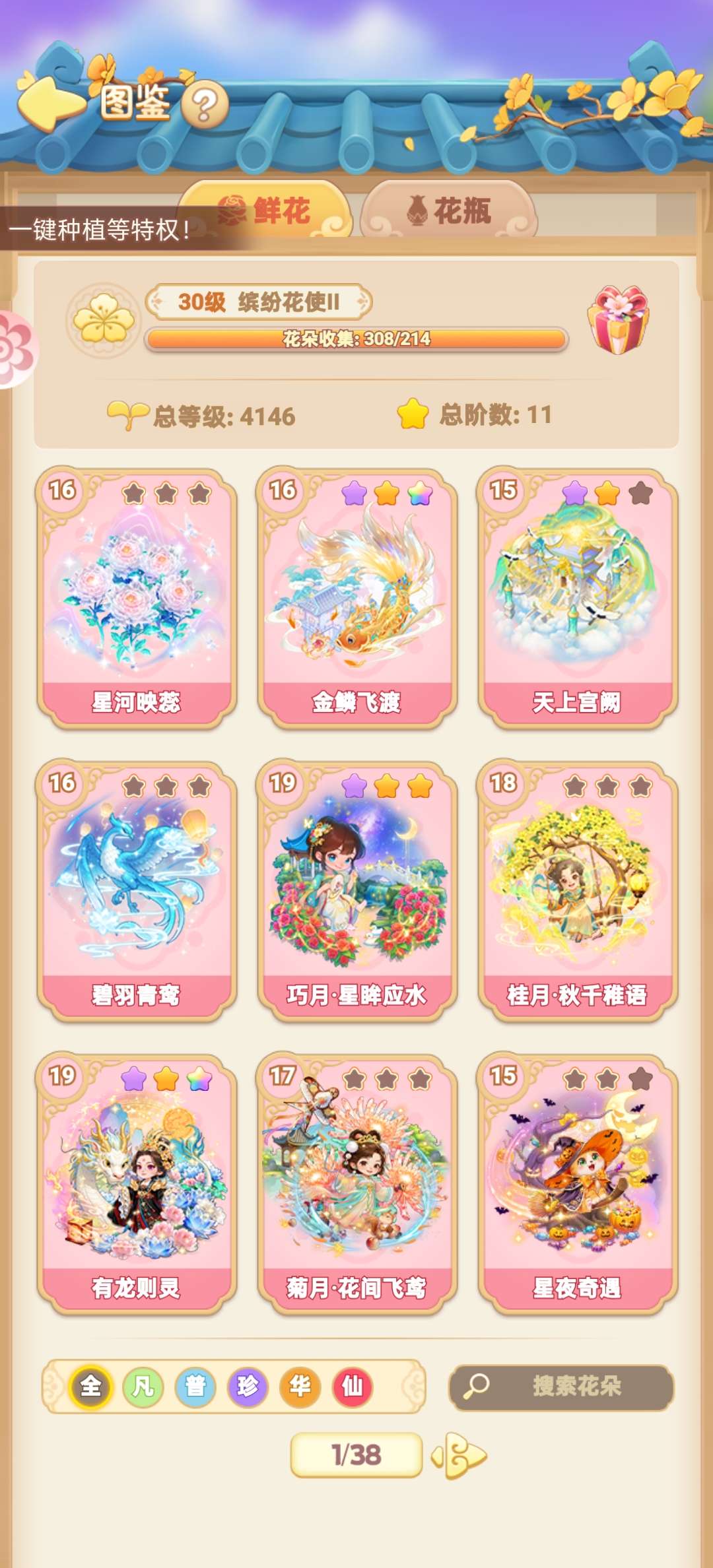713x1568 pixels.
Task: View the 巧月·星眸应水 card
Action: 356,891
